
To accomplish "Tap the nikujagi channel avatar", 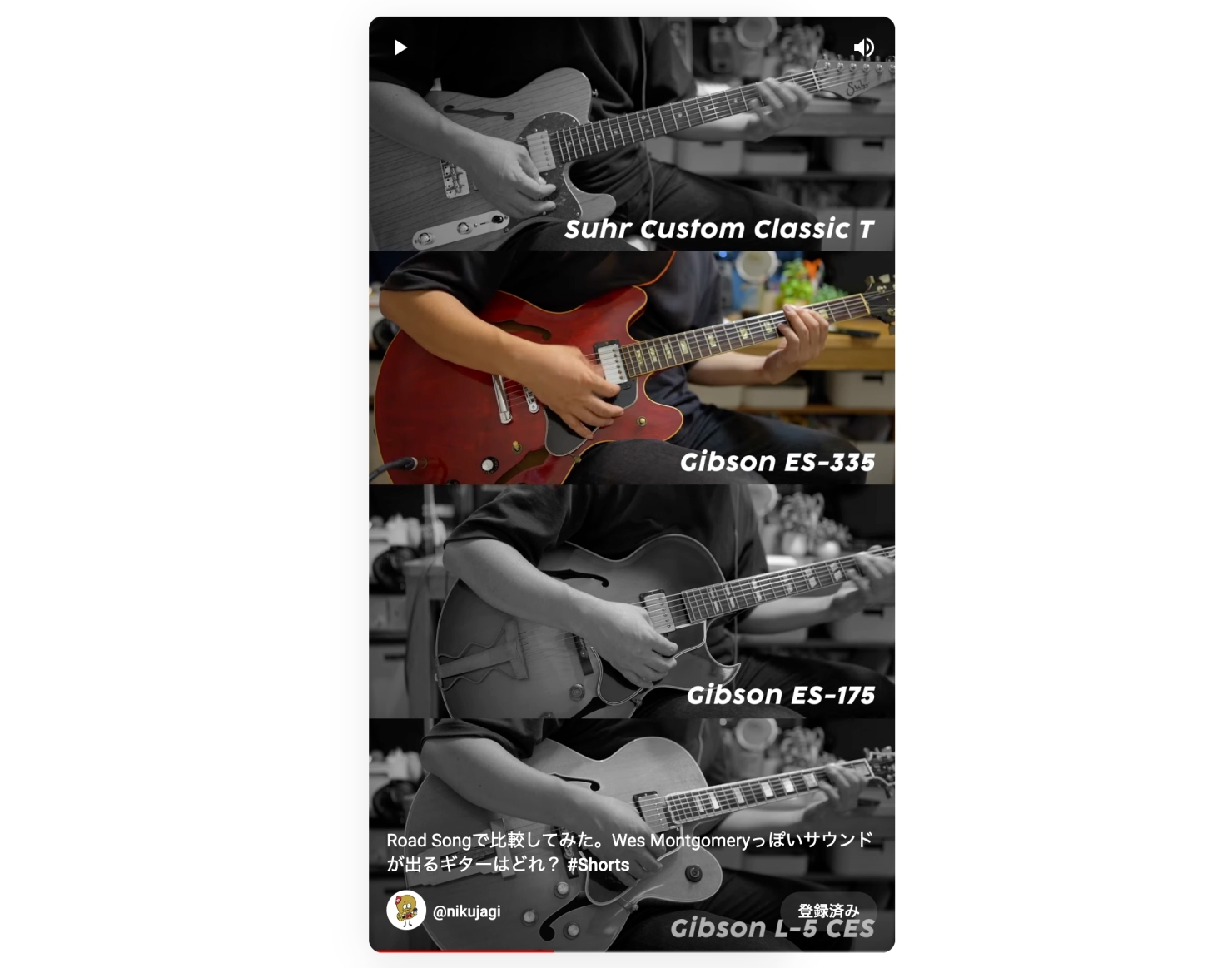I will click(406, 911).
